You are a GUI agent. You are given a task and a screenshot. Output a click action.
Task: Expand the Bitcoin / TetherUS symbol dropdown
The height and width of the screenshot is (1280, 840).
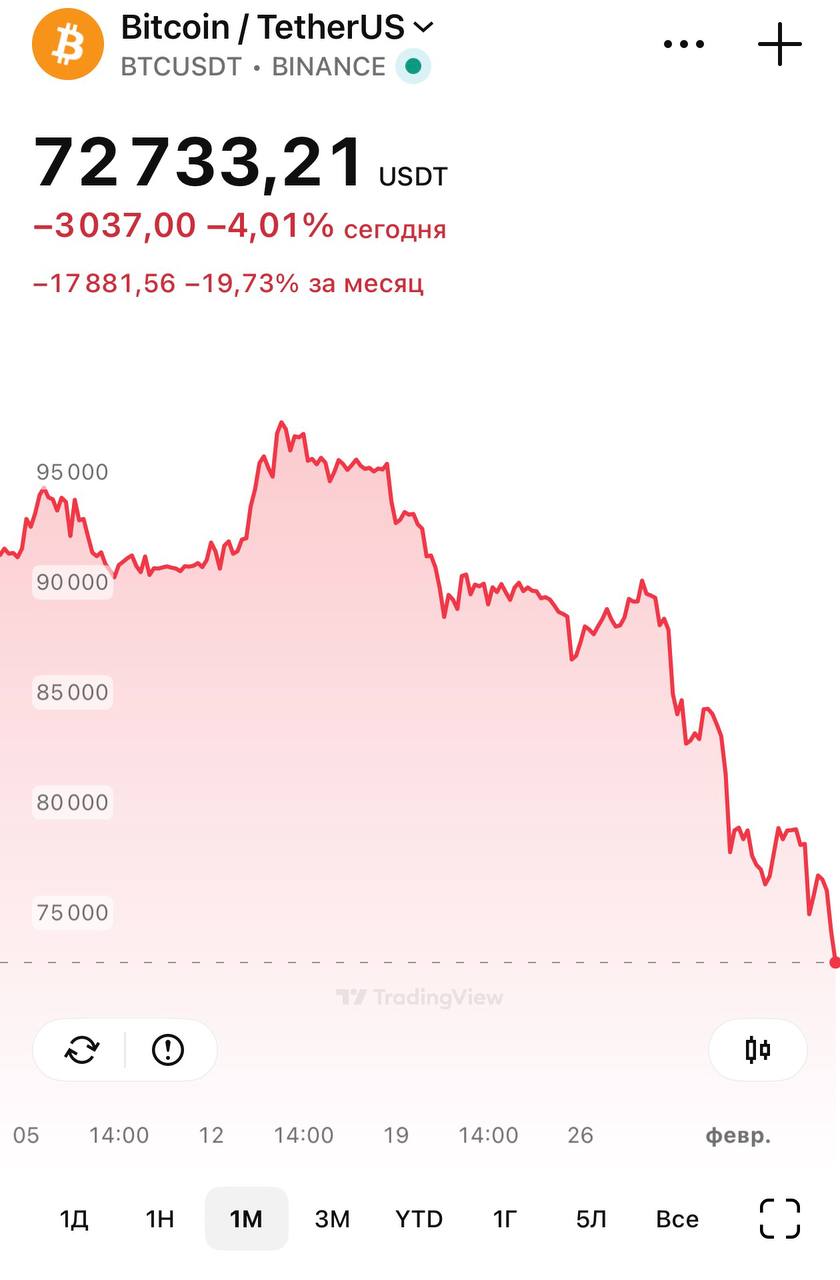[423, 28]
